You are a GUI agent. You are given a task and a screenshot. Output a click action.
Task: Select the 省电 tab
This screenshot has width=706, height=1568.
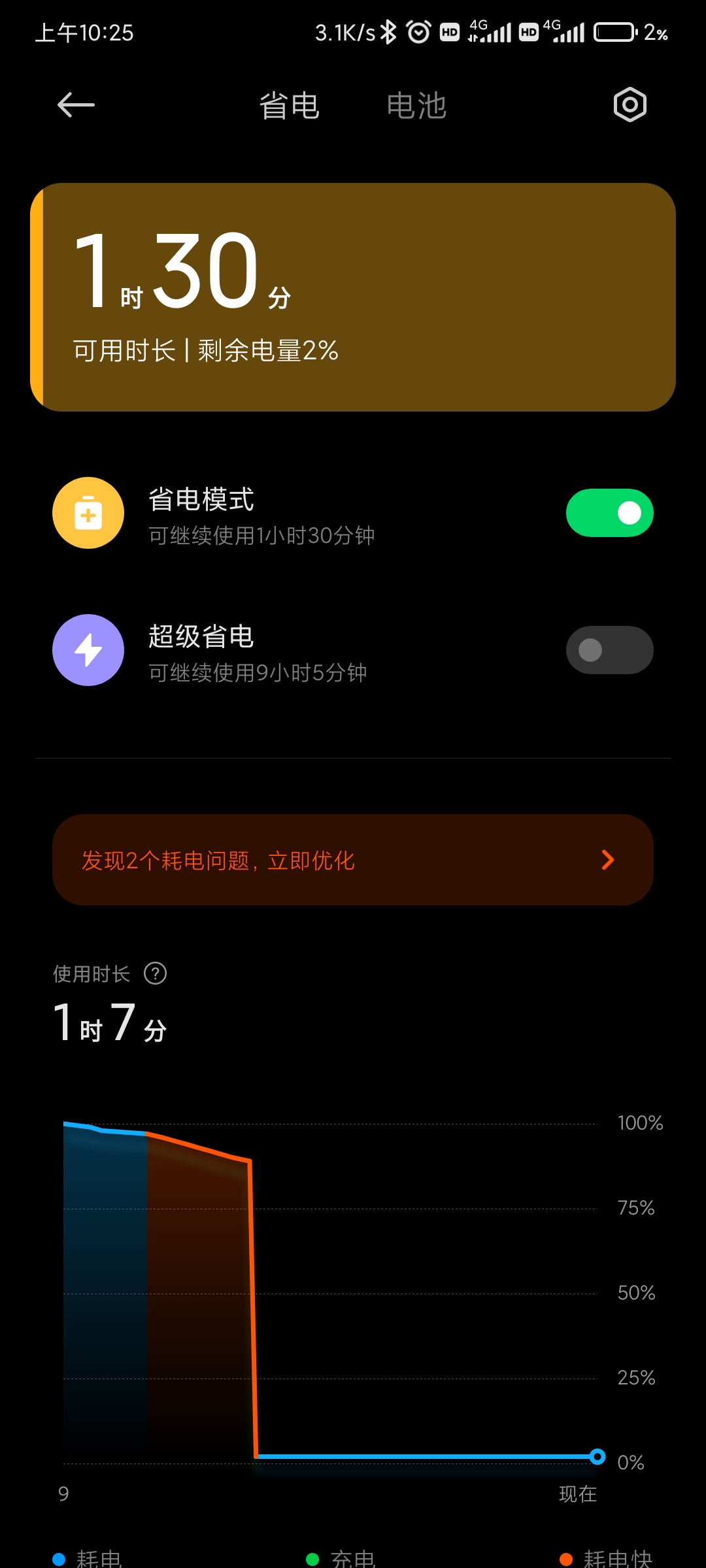coord(290,105)
